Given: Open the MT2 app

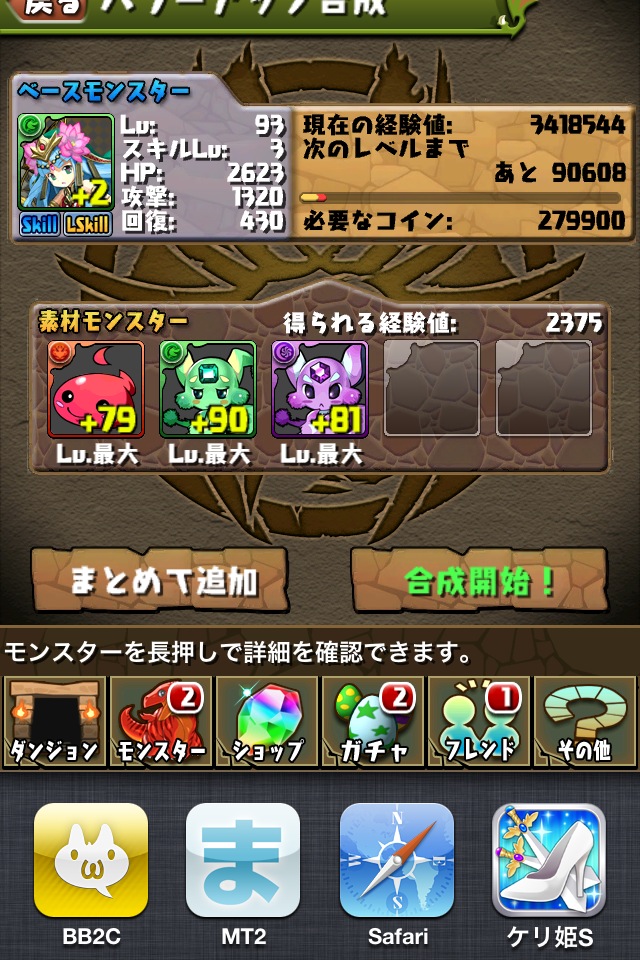Looking at the screenshot, I should coord(243,861).
